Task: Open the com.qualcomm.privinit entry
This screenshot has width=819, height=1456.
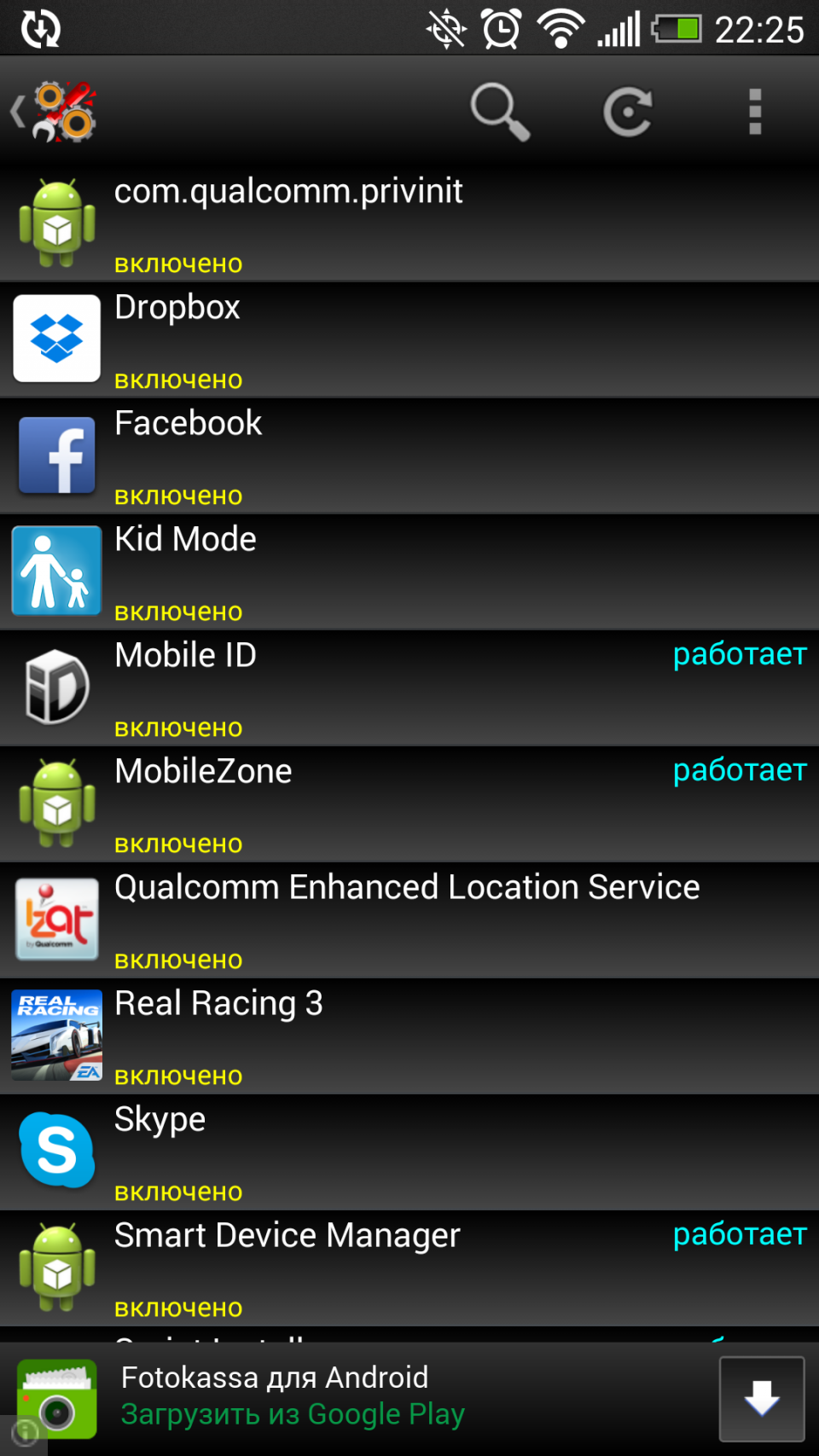Action: point(409,223)
